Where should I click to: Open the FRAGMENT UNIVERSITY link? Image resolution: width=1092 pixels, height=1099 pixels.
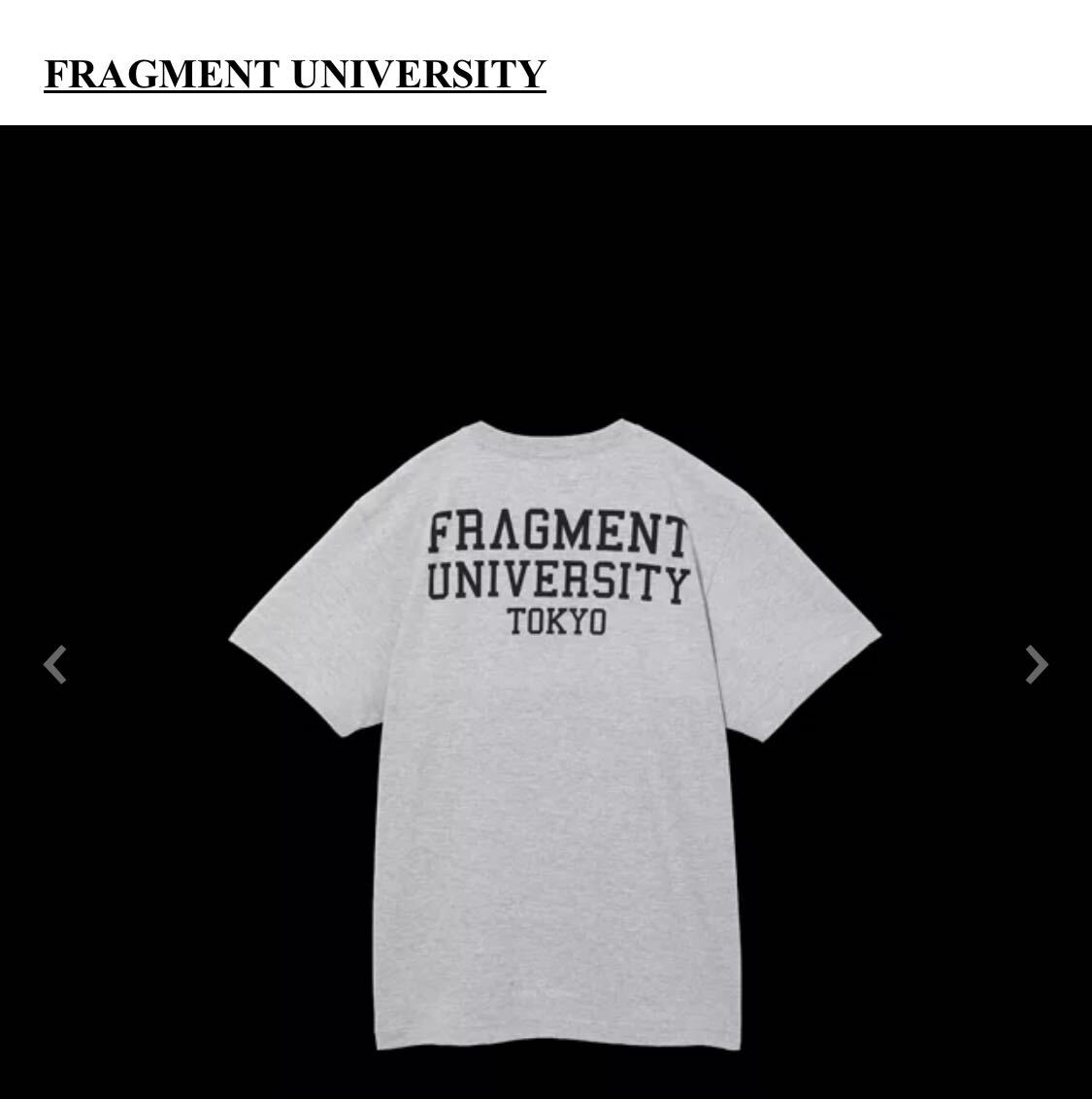pyautogui.click(x=295, y=74)
